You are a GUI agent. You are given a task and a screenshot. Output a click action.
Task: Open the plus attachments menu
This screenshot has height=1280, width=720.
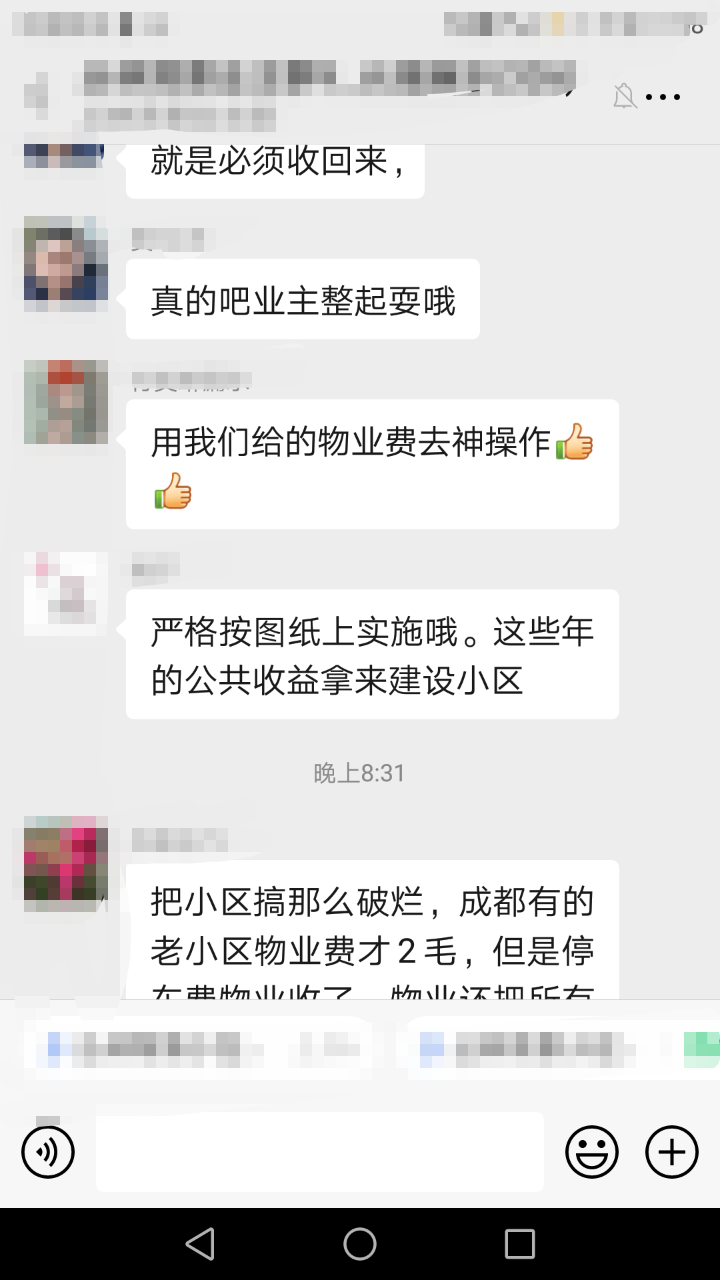point(672,1152)
